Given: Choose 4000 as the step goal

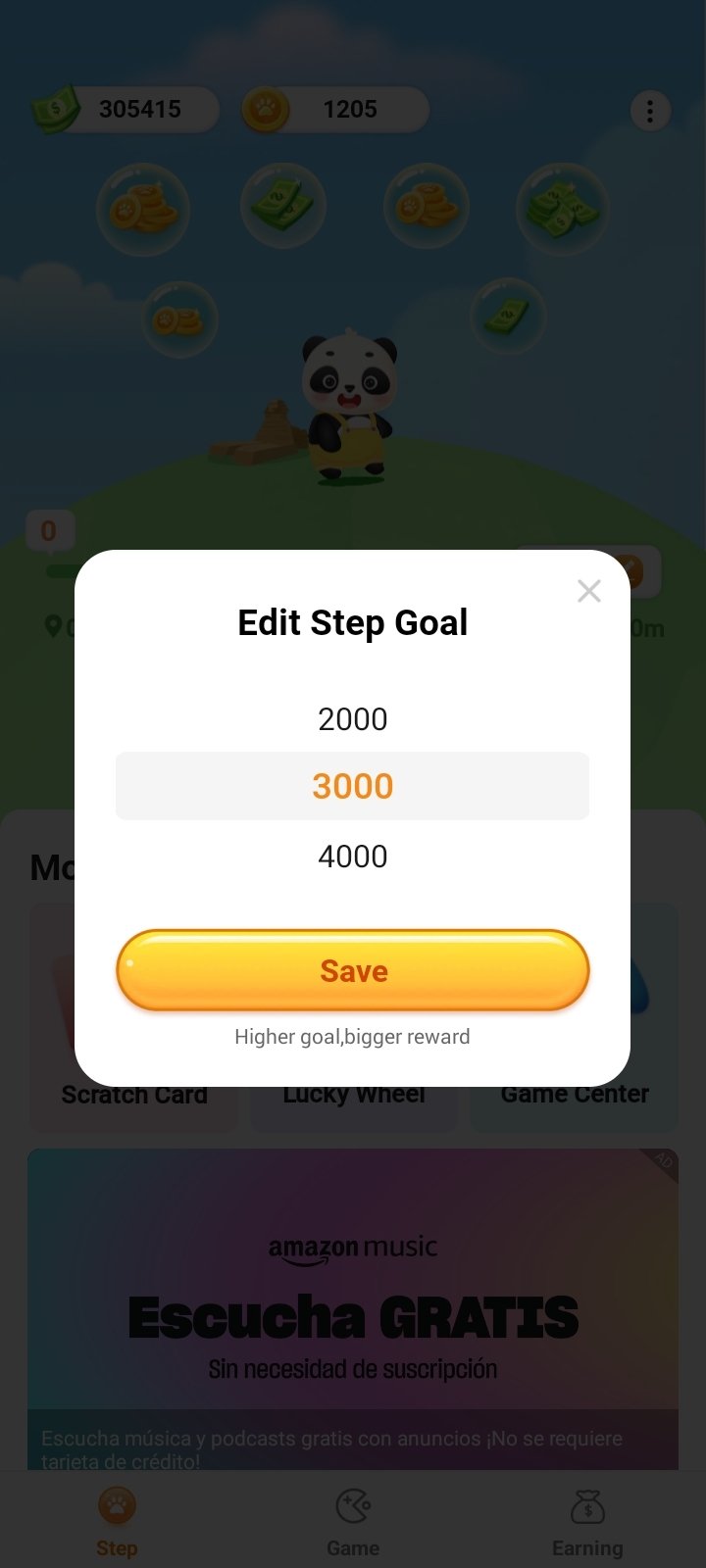Looking at the screenshot, I should 353,857.
